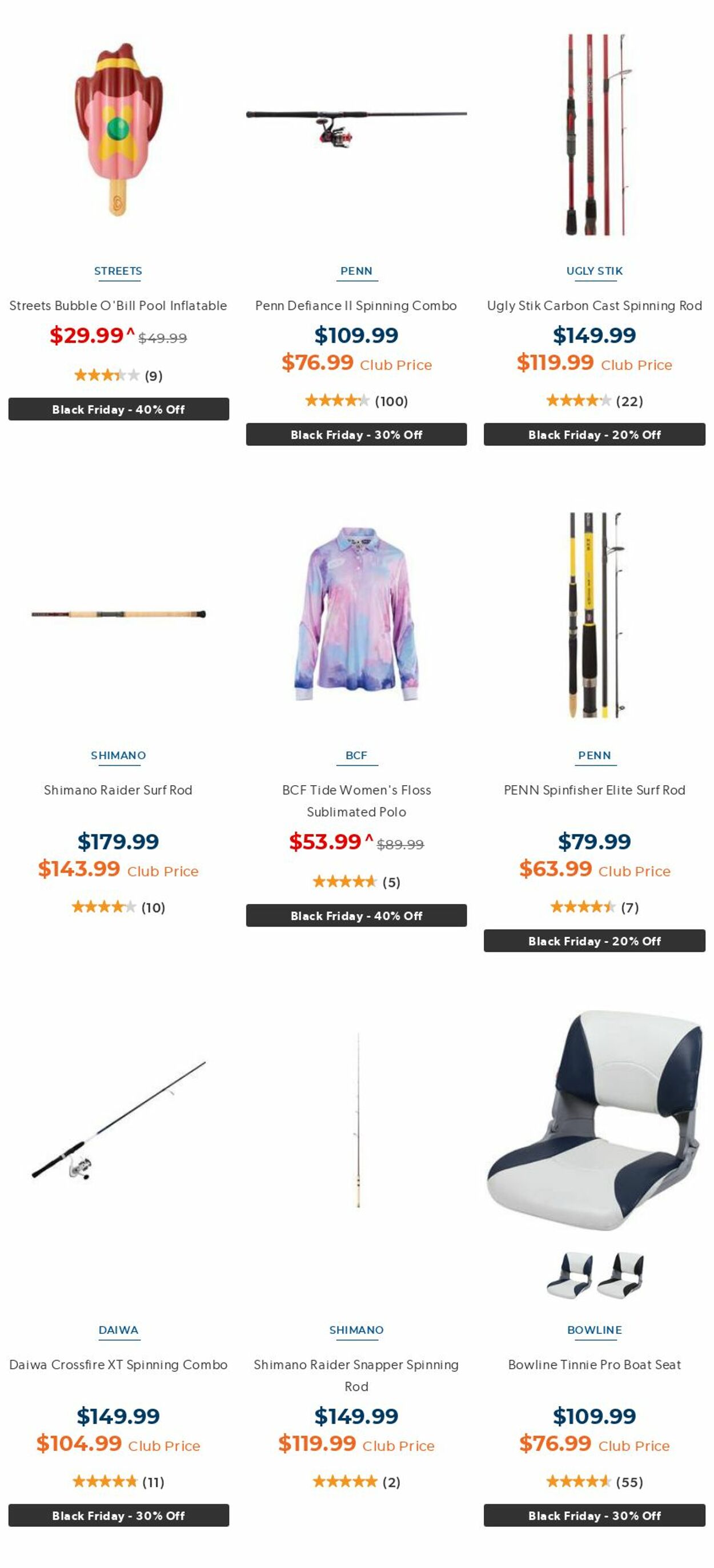Screen dimensions: 714x1568
Task: Tap the Penn Defiance II Spinning Combo title
Action: pyautogui.click(x=356, y=305)
